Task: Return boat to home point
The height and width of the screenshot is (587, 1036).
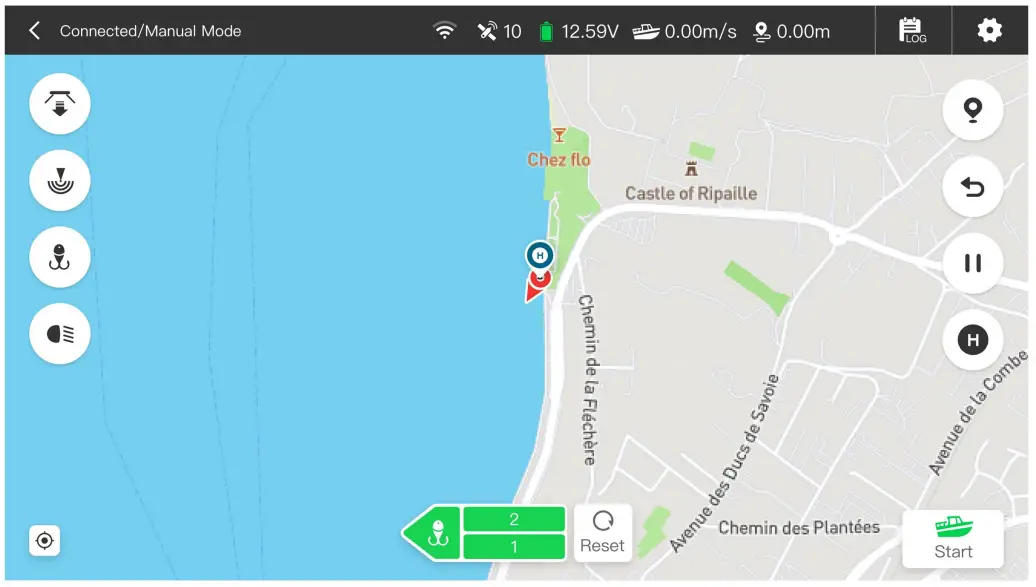Action: coord(972,340)
